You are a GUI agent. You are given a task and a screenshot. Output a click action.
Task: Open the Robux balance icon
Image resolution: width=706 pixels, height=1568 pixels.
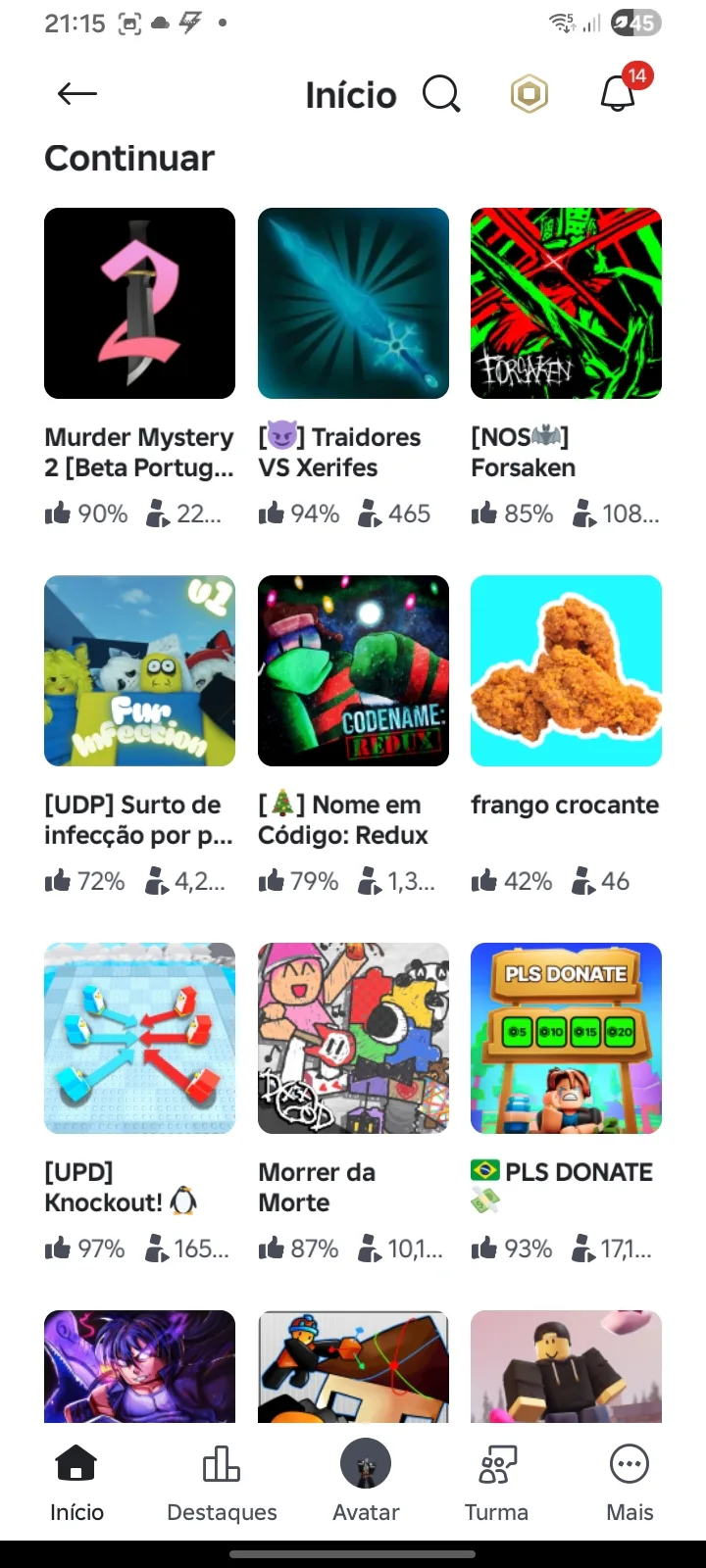click(529, 94)
